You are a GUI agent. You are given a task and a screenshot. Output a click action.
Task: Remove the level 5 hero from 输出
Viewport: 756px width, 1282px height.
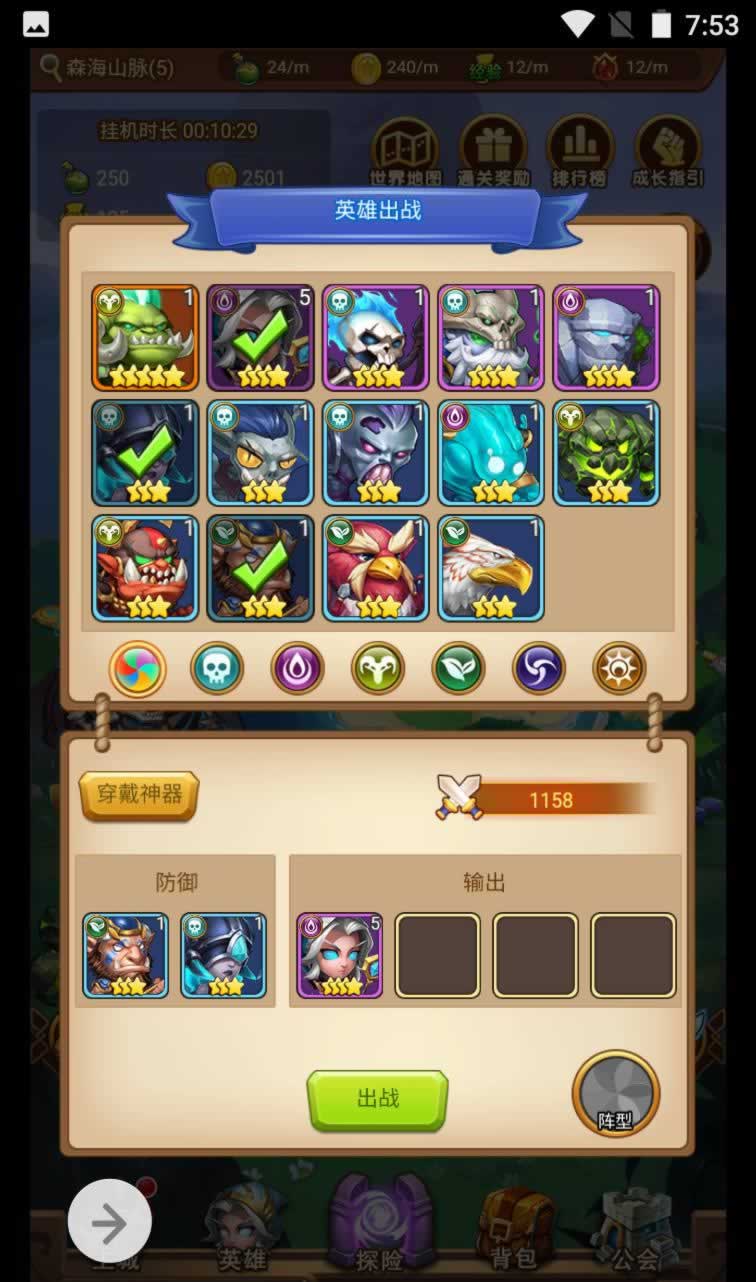pyautogui.click(x=339, y=955)
